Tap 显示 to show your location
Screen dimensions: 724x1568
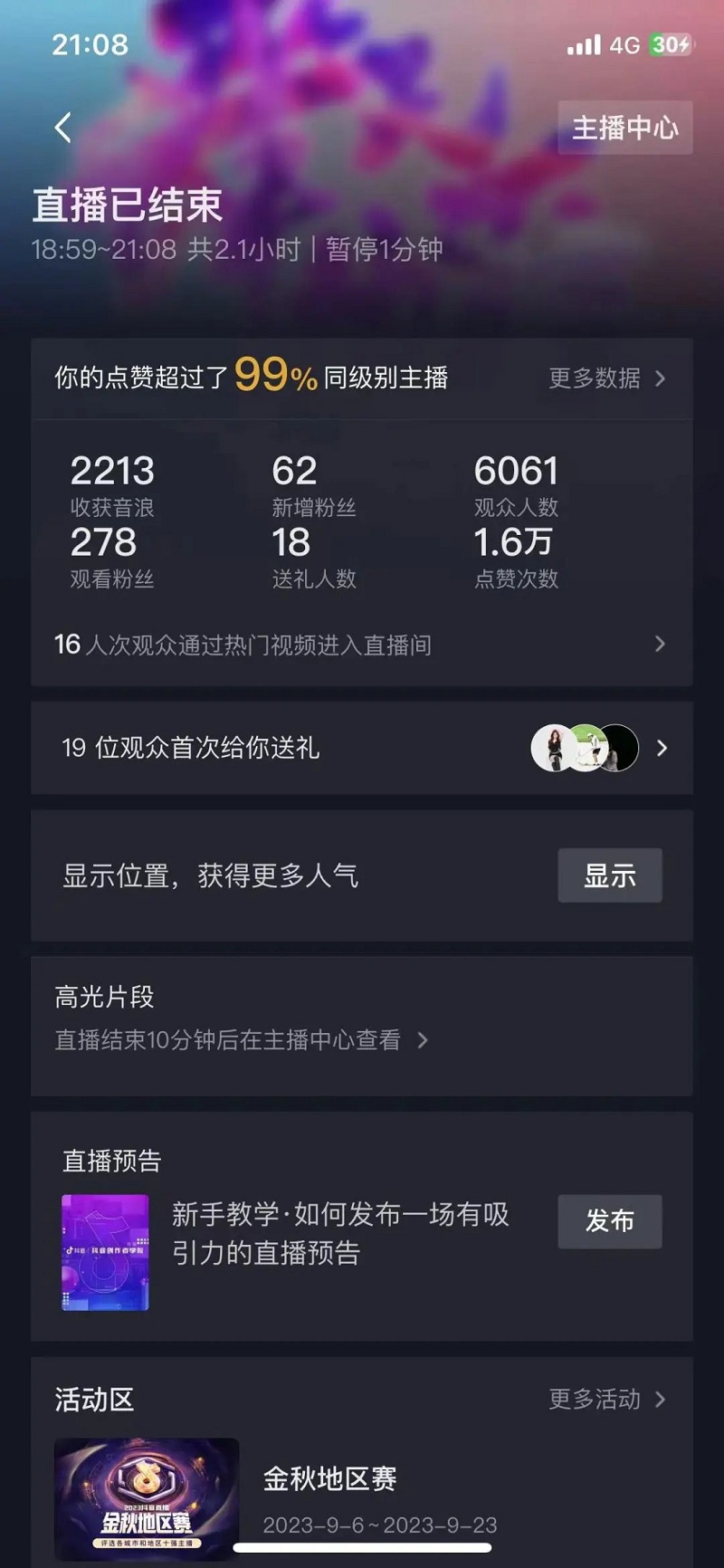[x=609, y=875]
